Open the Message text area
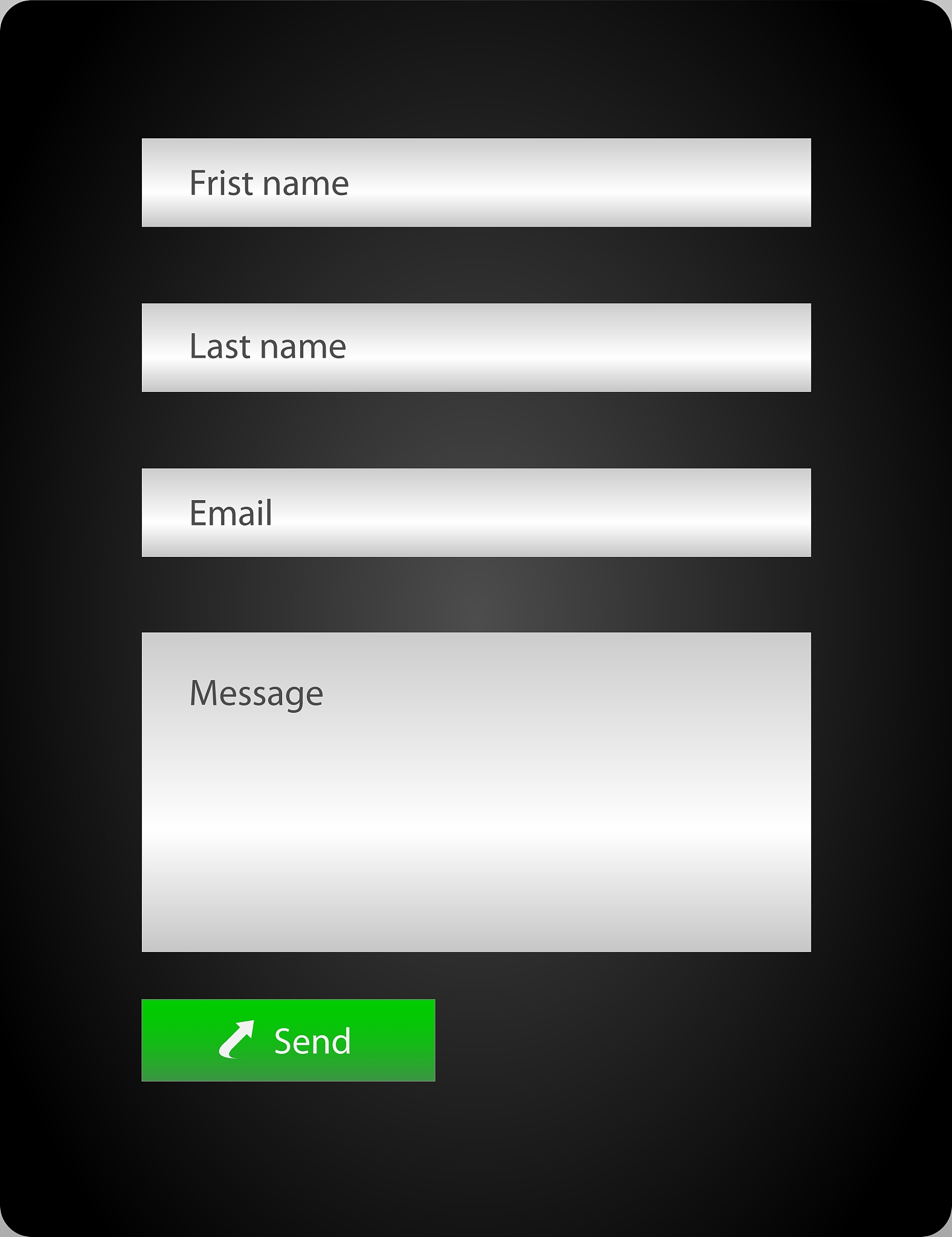Image resolution: width=952 pixels, height=1237 pixels. (x=476, y=792)
